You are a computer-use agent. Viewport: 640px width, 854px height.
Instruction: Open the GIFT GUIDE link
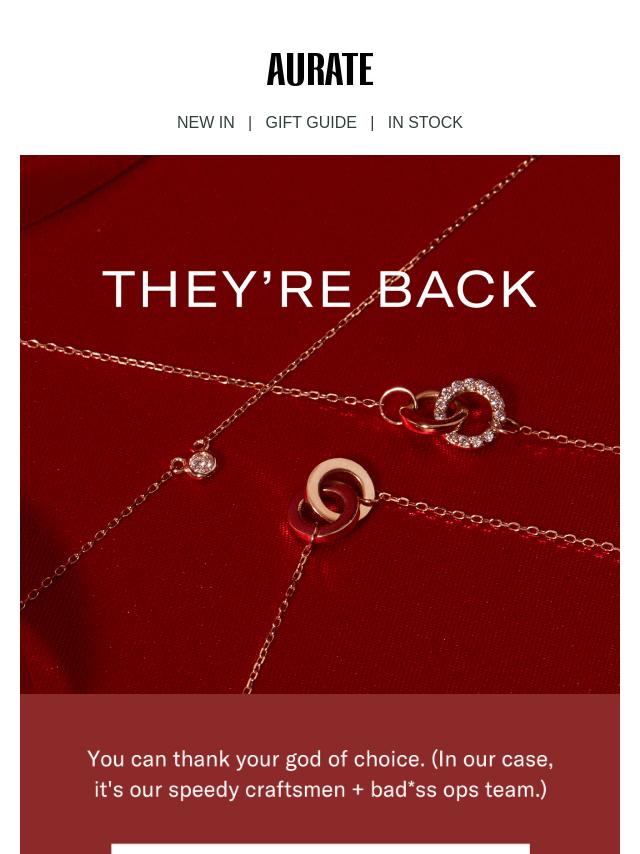[310, 122]
